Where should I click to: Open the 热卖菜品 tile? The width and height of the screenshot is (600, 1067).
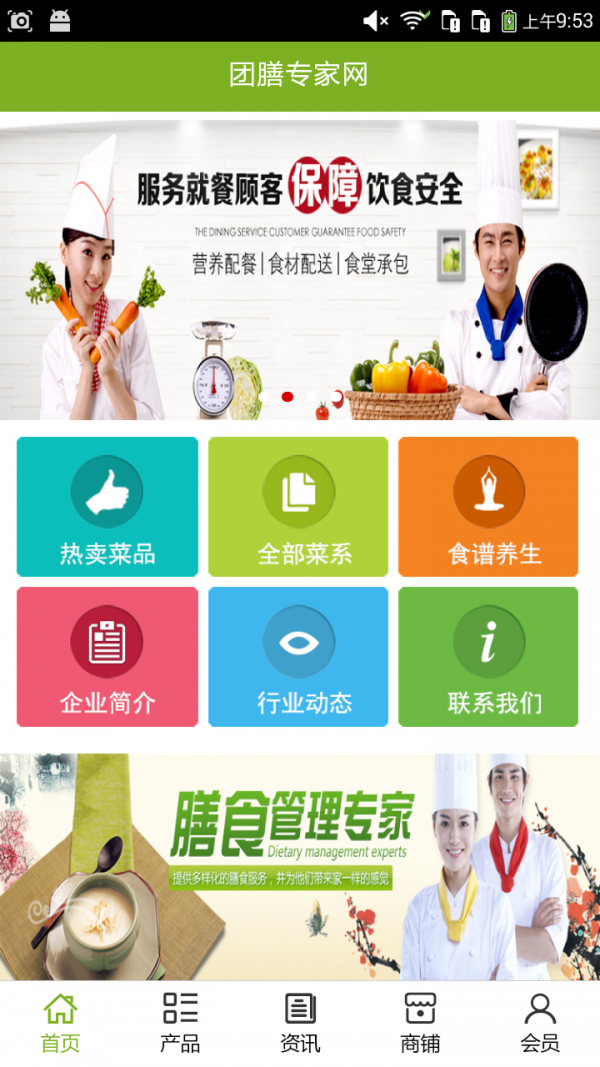(107, 507)
